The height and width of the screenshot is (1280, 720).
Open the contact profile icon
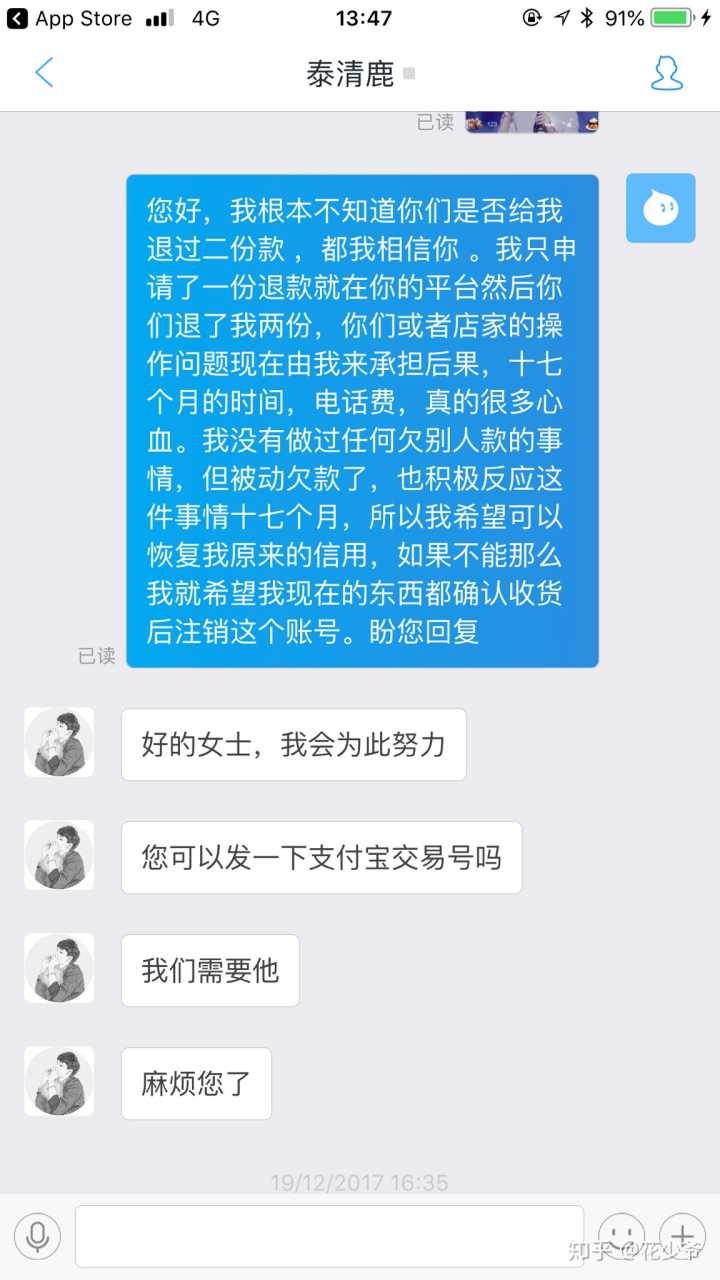pyautogui.click(x=666, y=73)
